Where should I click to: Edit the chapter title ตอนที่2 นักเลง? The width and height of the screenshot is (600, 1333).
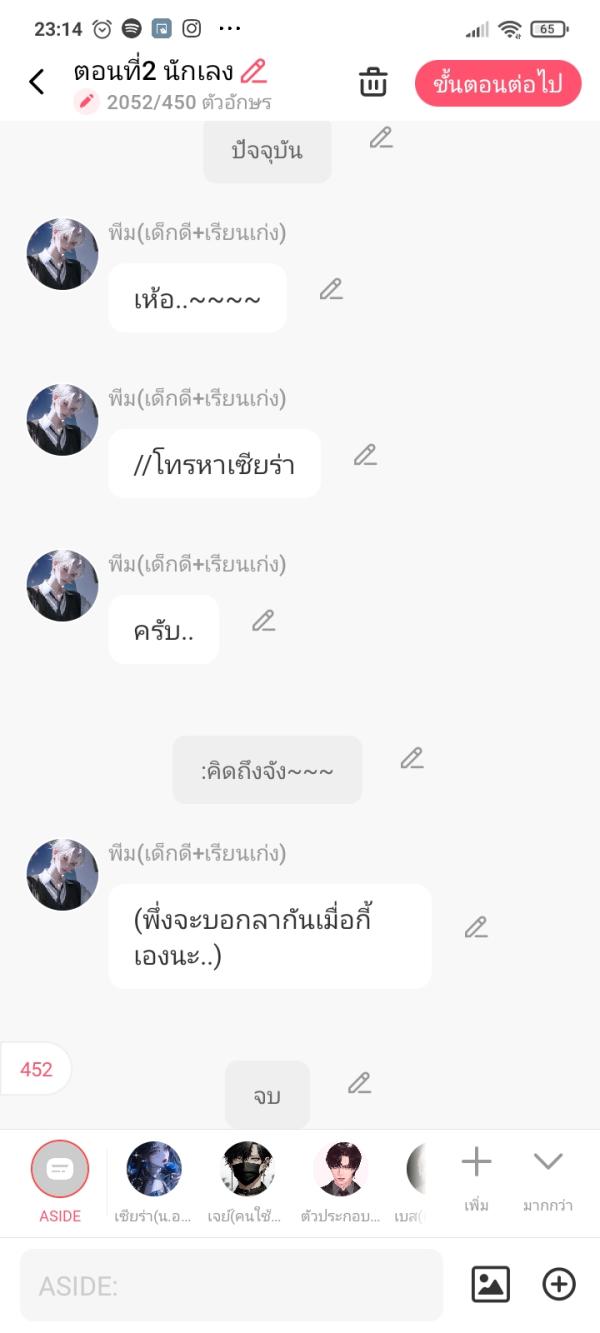254,71
